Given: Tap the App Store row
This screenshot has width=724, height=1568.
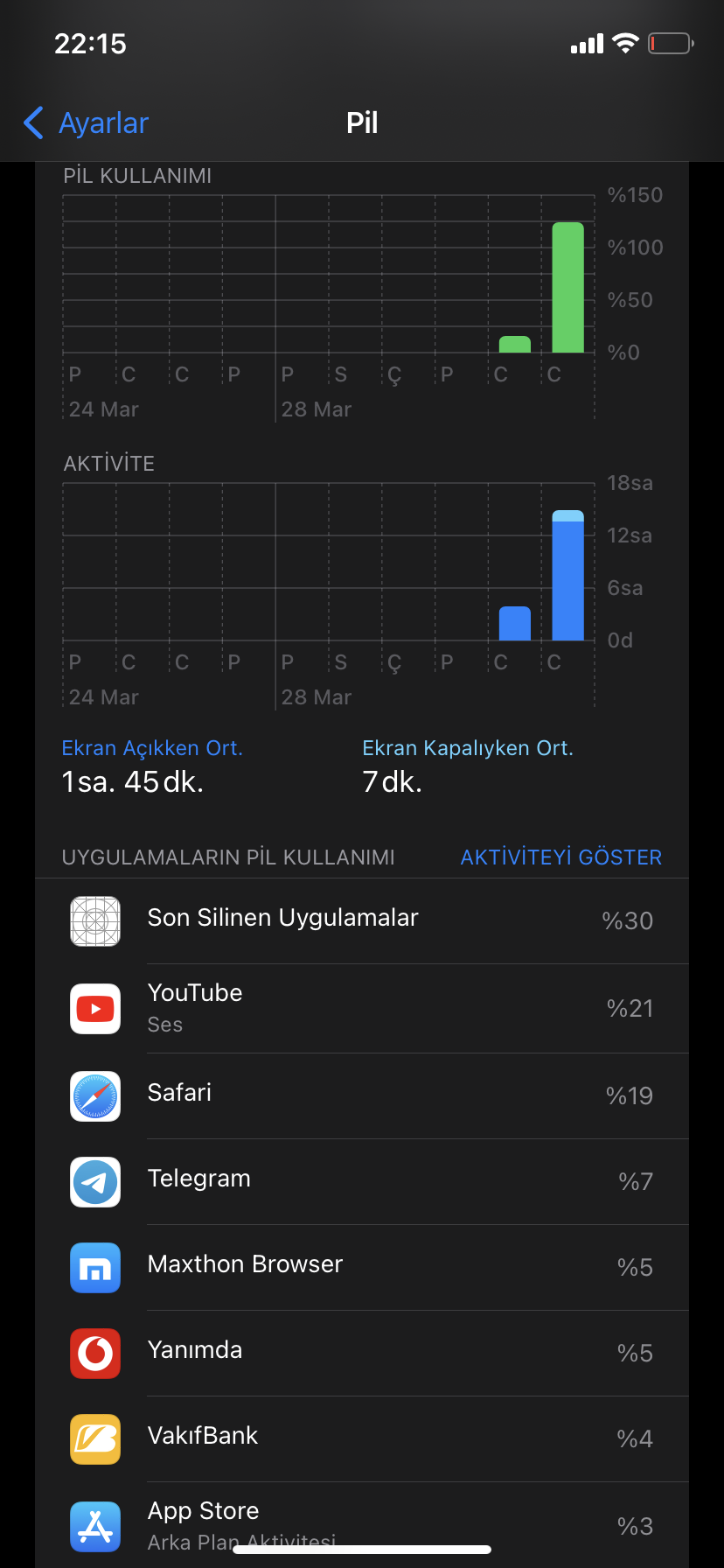Looking at the screenshot, I should [362, 1525].
